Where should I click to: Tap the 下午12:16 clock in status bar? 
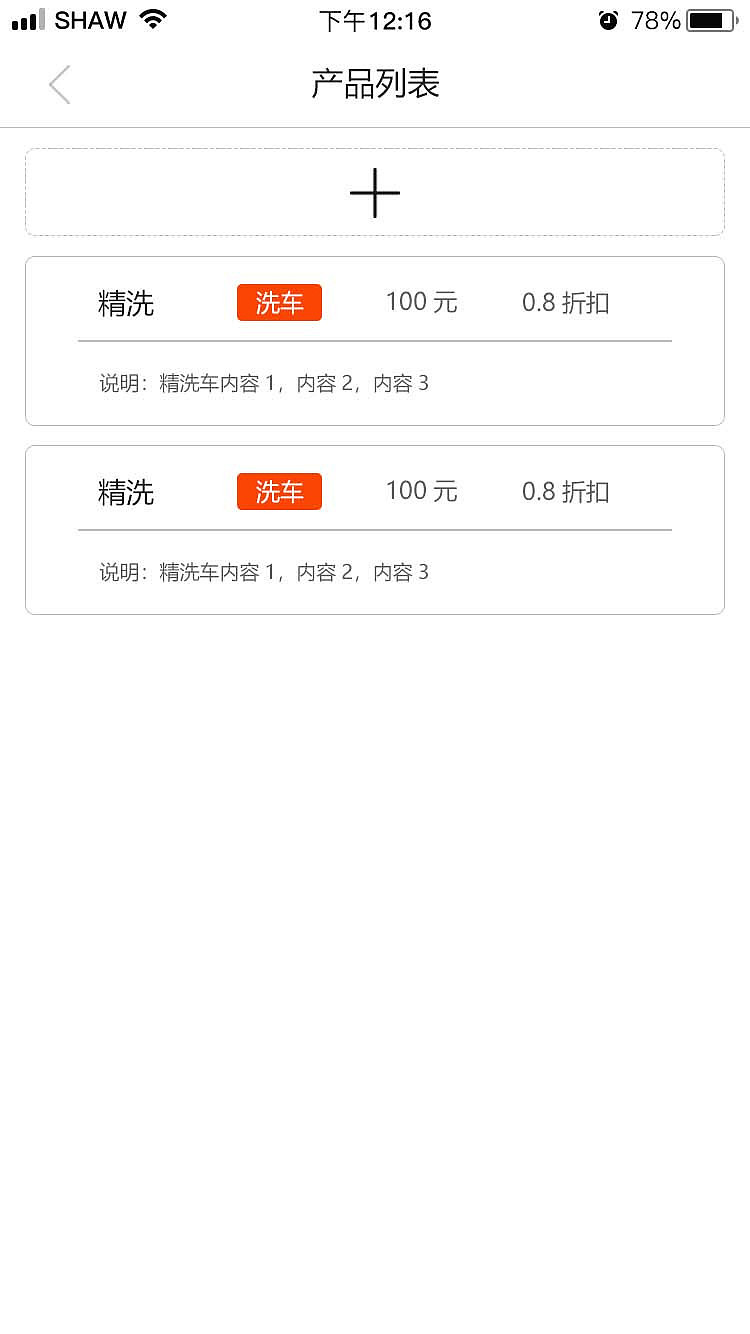[x=375, y=19]
